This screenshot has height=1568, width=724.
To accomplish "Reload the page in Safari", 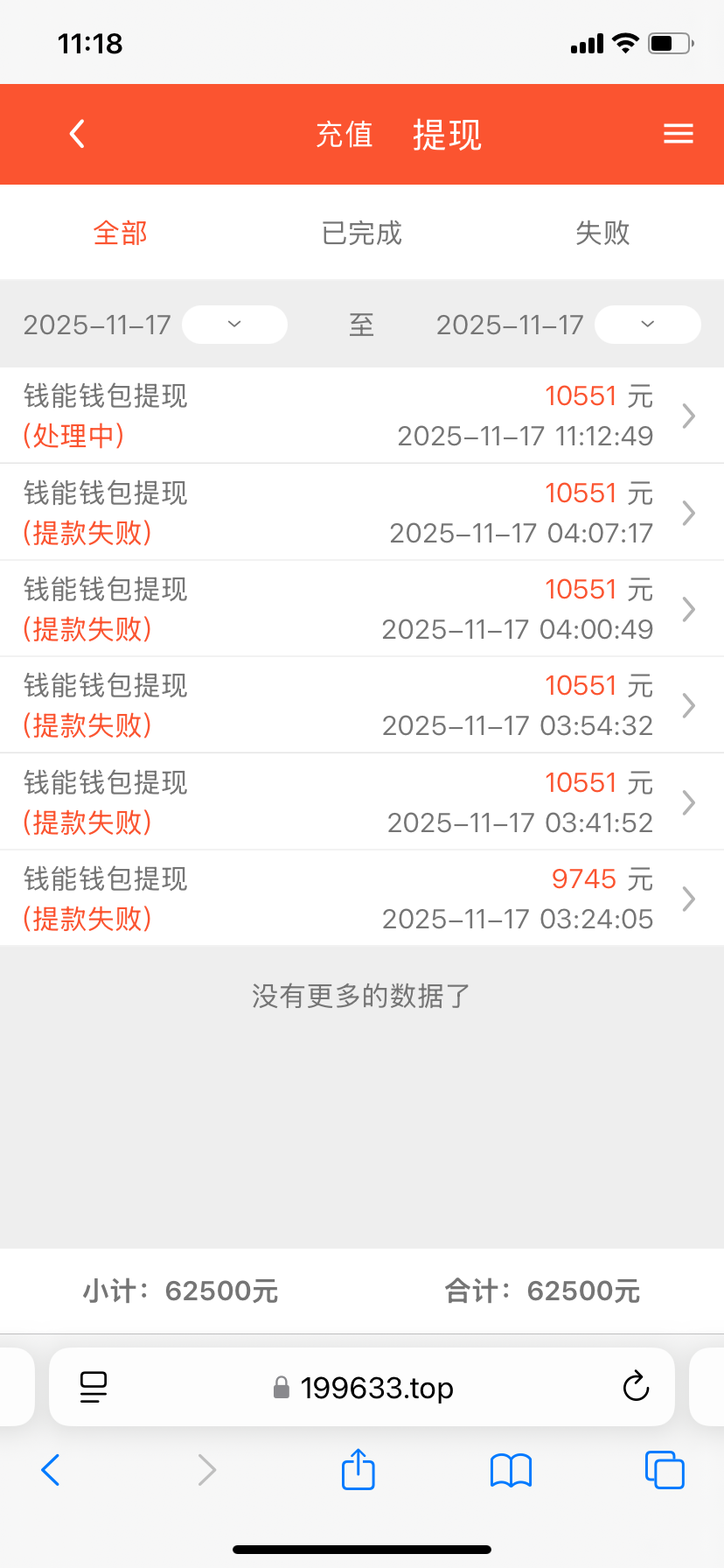I will coord(636,1387).
